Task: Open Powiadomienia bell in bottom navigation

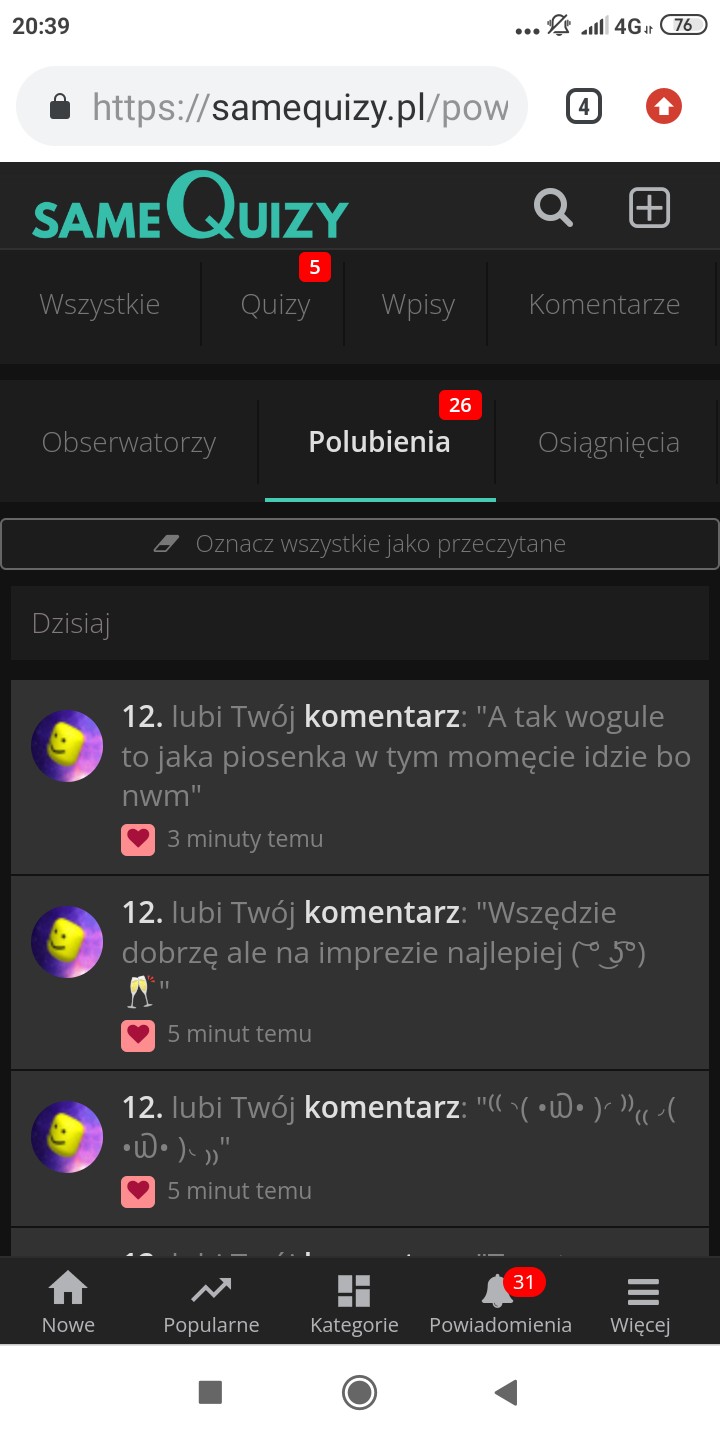Action: click(x=500, y=1303)
